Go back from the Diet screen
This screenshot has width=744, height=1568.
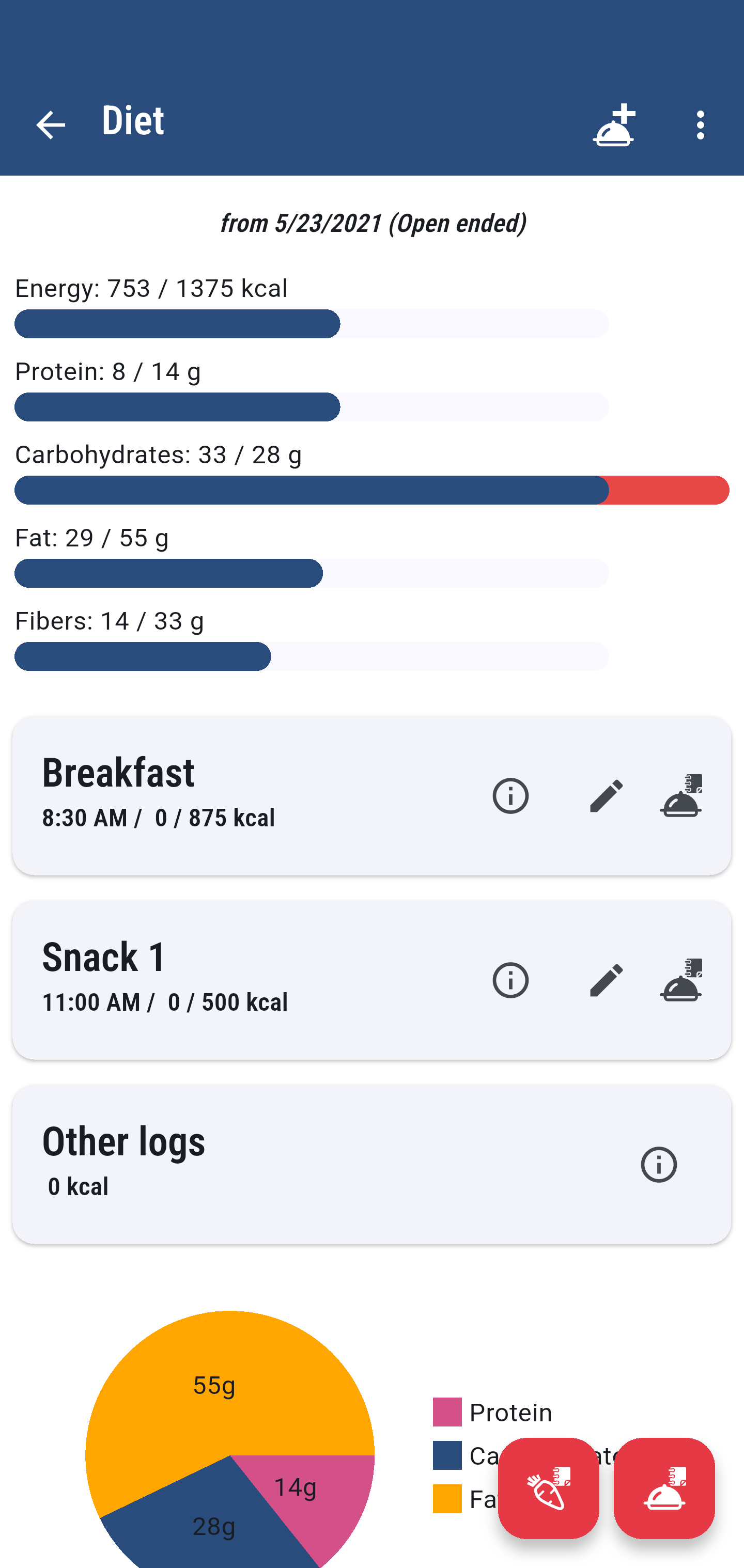pyautogui.click(x=51, y=126)
